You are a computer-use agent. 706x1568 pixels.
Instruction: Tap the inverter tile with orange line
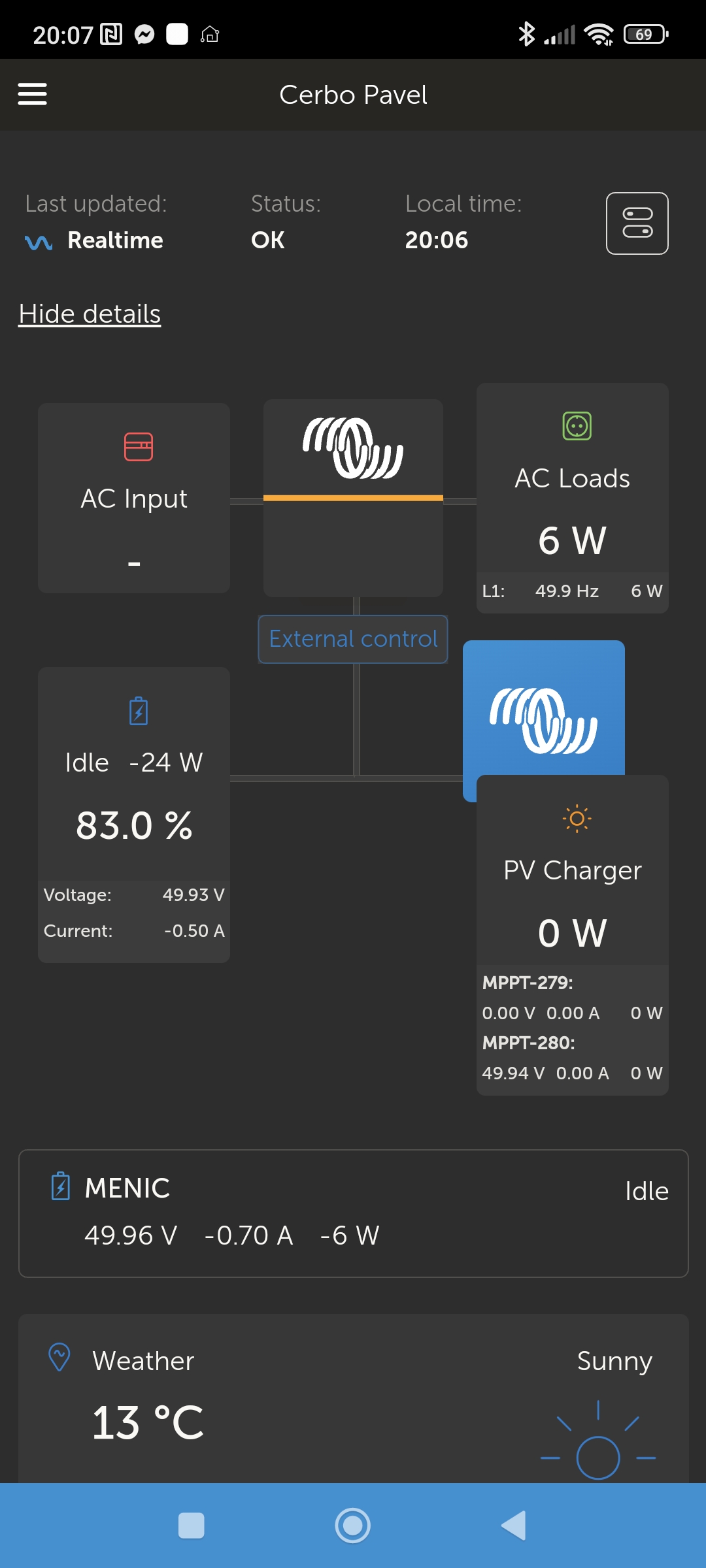353,498
